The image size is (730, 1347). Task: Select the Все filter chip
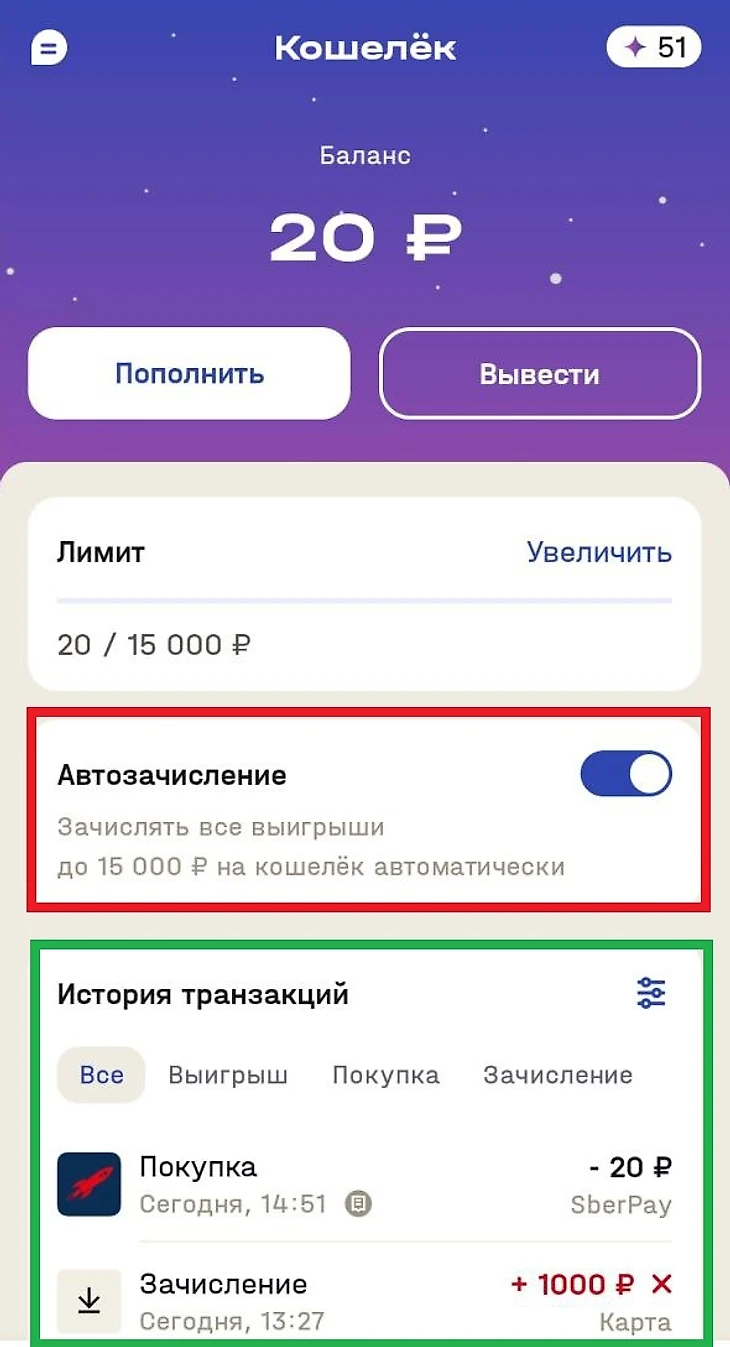click(x=102, y=1075)
